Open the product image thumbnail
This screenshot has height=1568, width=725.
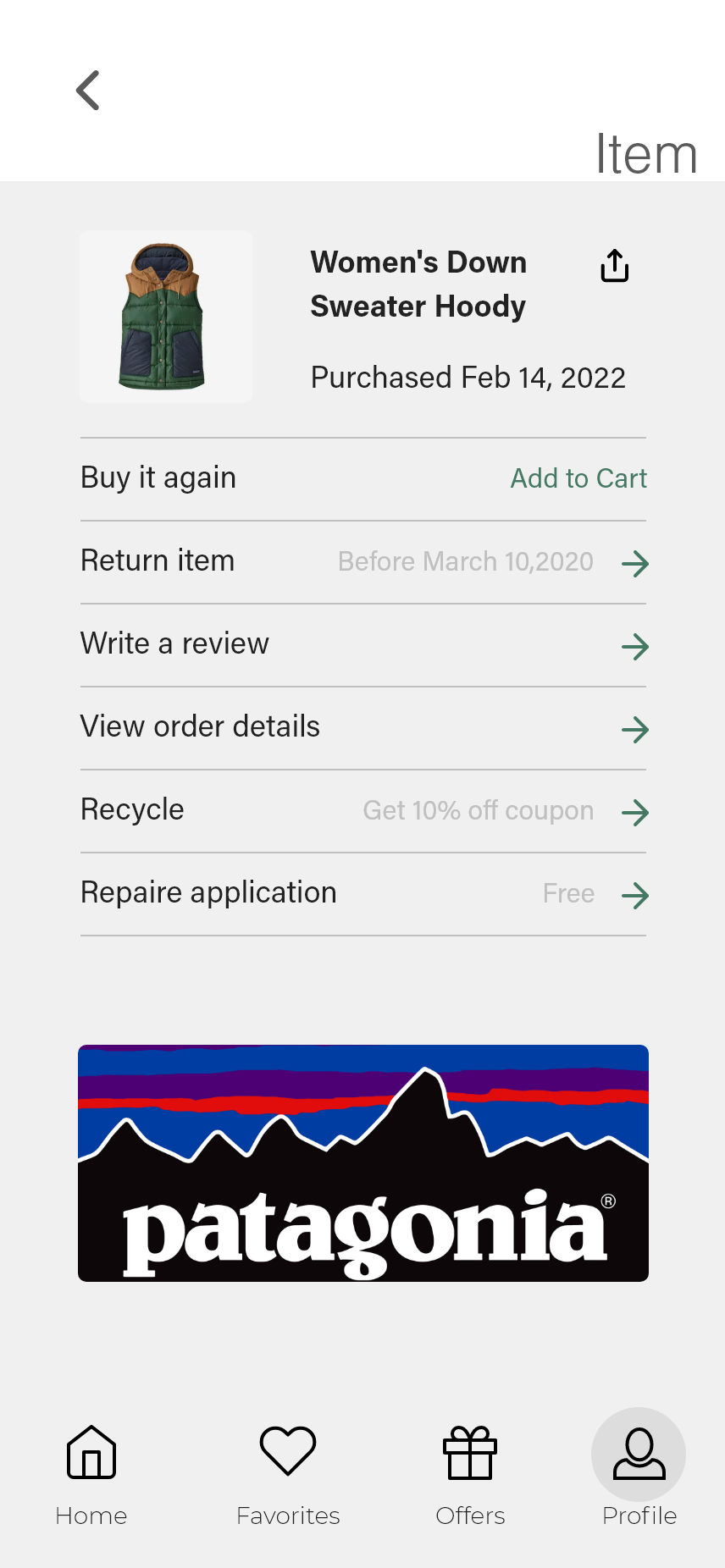point(166,317)
